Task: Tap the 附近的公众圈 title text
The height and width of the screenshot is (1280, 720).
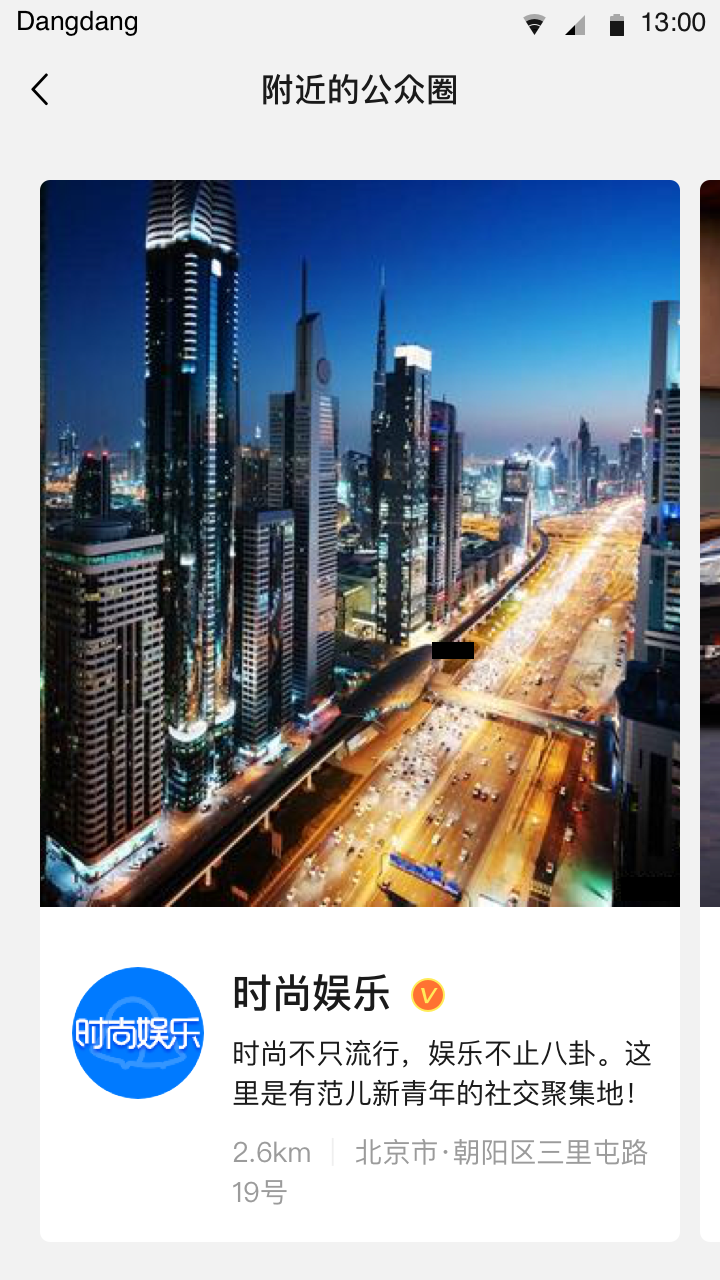Action: click(360, 90)
